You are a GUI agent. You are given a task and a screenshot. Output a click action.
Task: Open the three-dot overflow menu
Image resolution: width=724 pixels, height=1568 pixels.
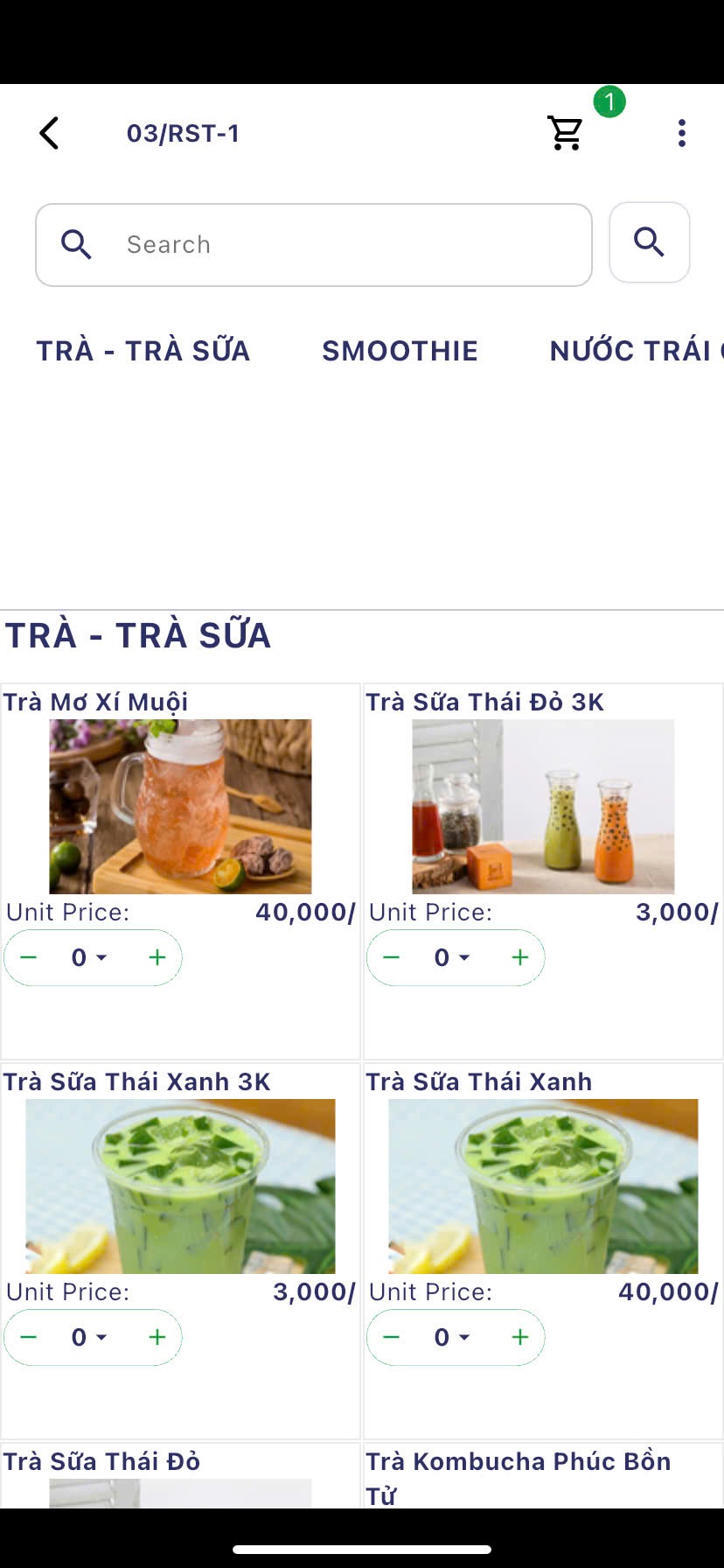tap(681, 133)
